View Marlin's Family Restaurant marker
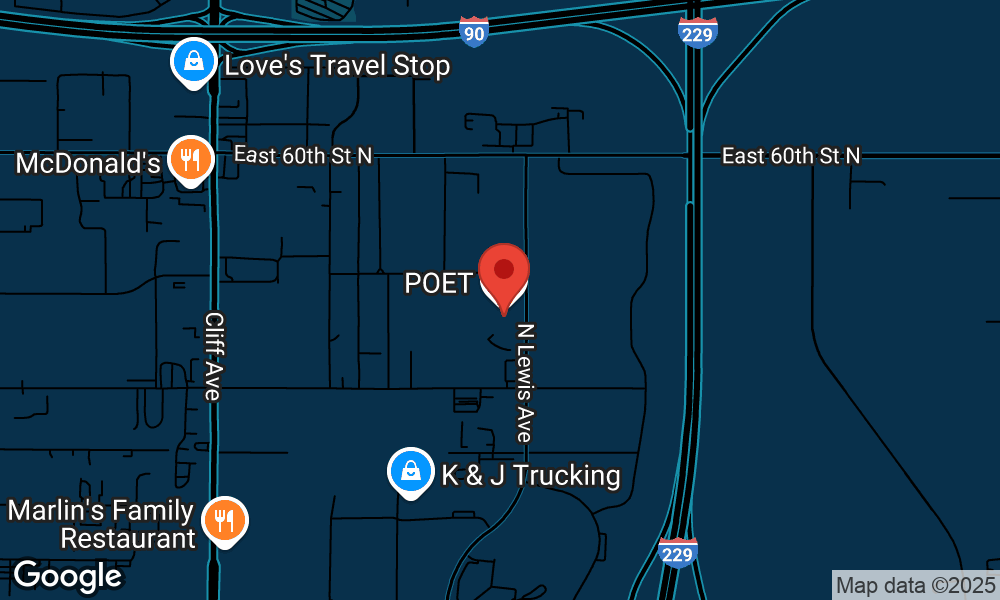This screenshot has width=1000, height=600. 224,521
